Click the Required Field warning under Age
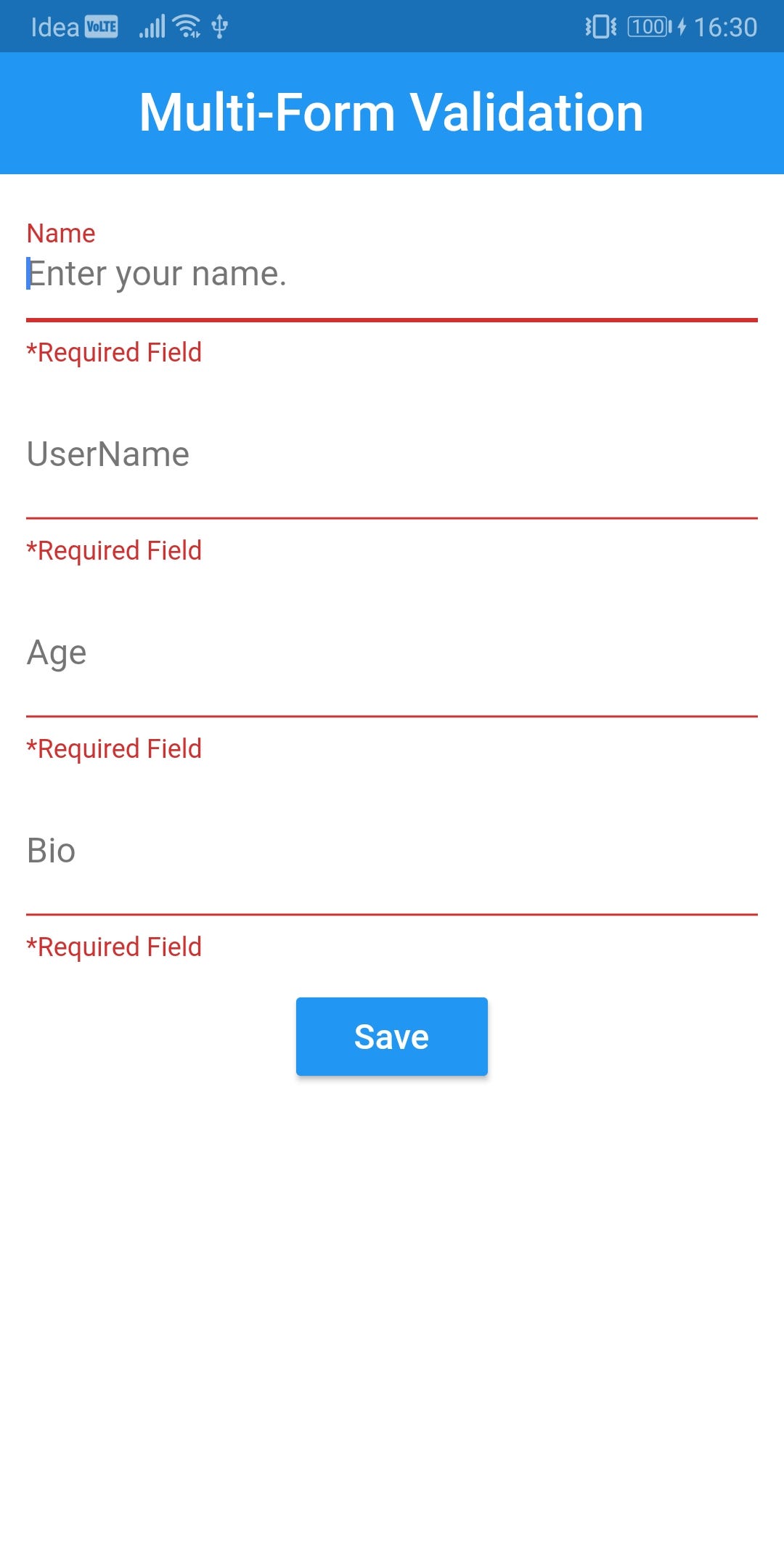 pyautogui.click(x=113, y=748)
